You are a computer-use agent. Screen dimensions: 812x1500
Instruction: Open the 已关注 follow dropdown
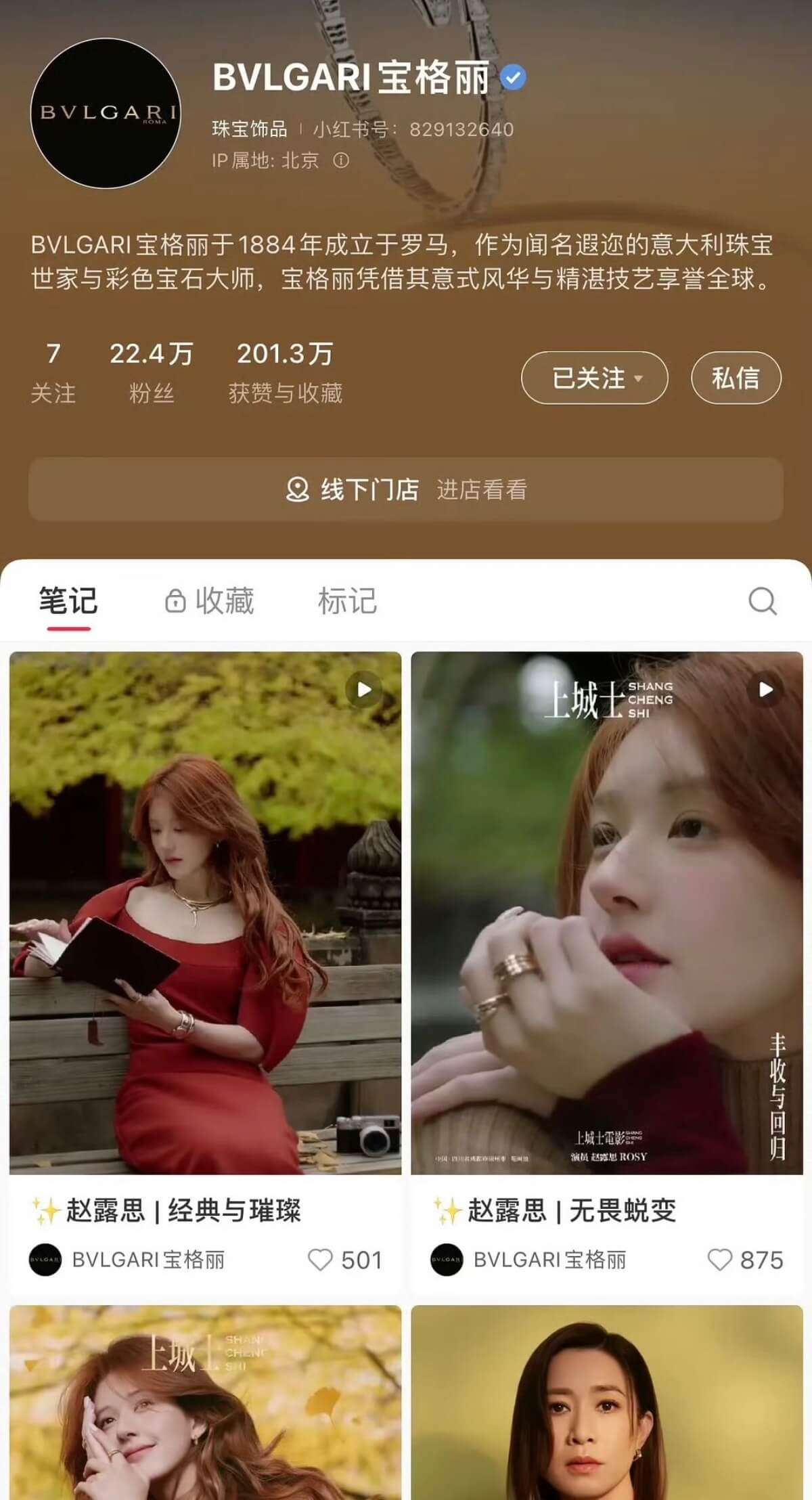[594, 378]
